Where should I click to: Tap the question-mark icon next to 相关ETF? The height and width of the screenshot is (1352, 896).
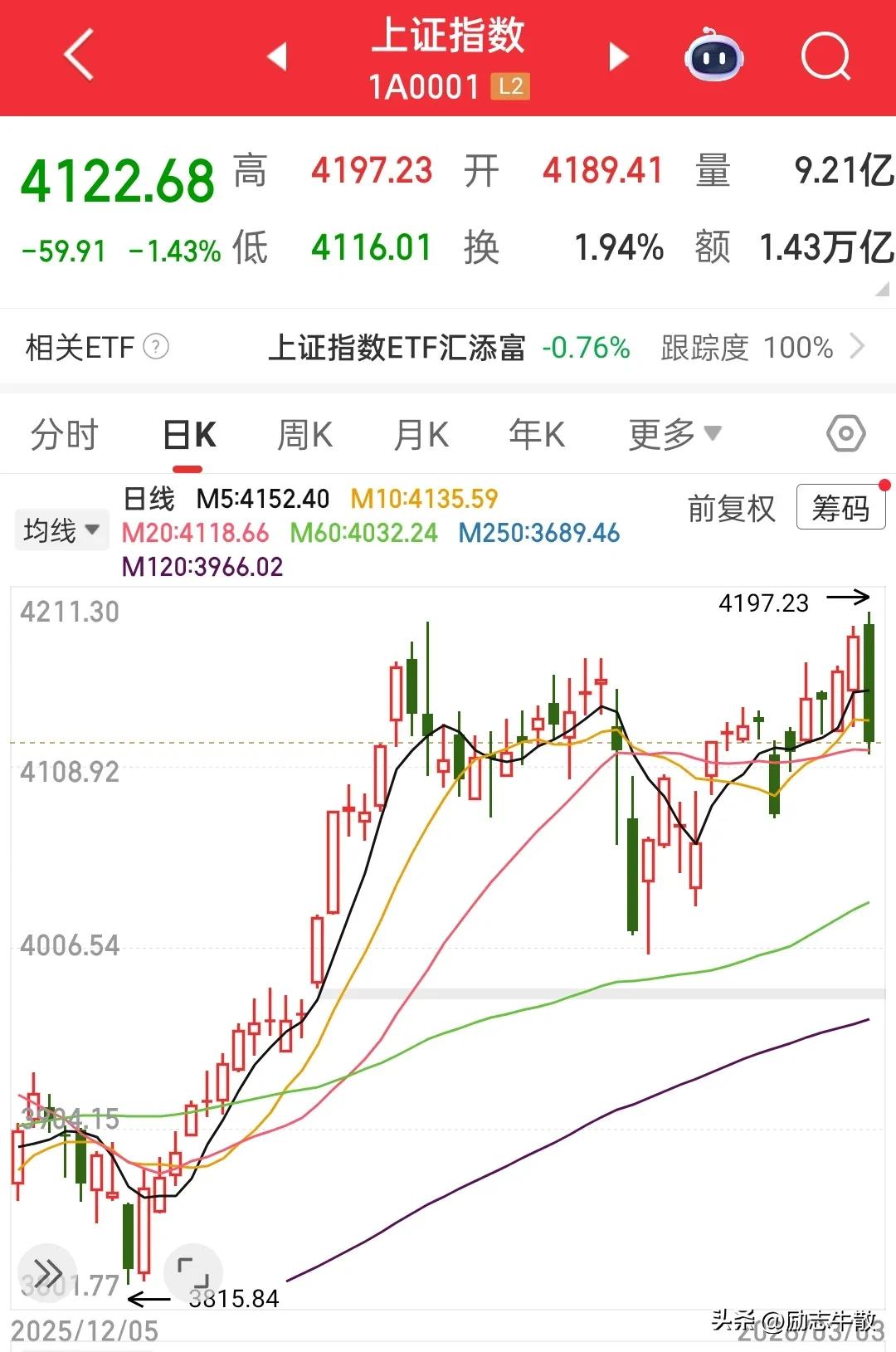pos(156,347)
